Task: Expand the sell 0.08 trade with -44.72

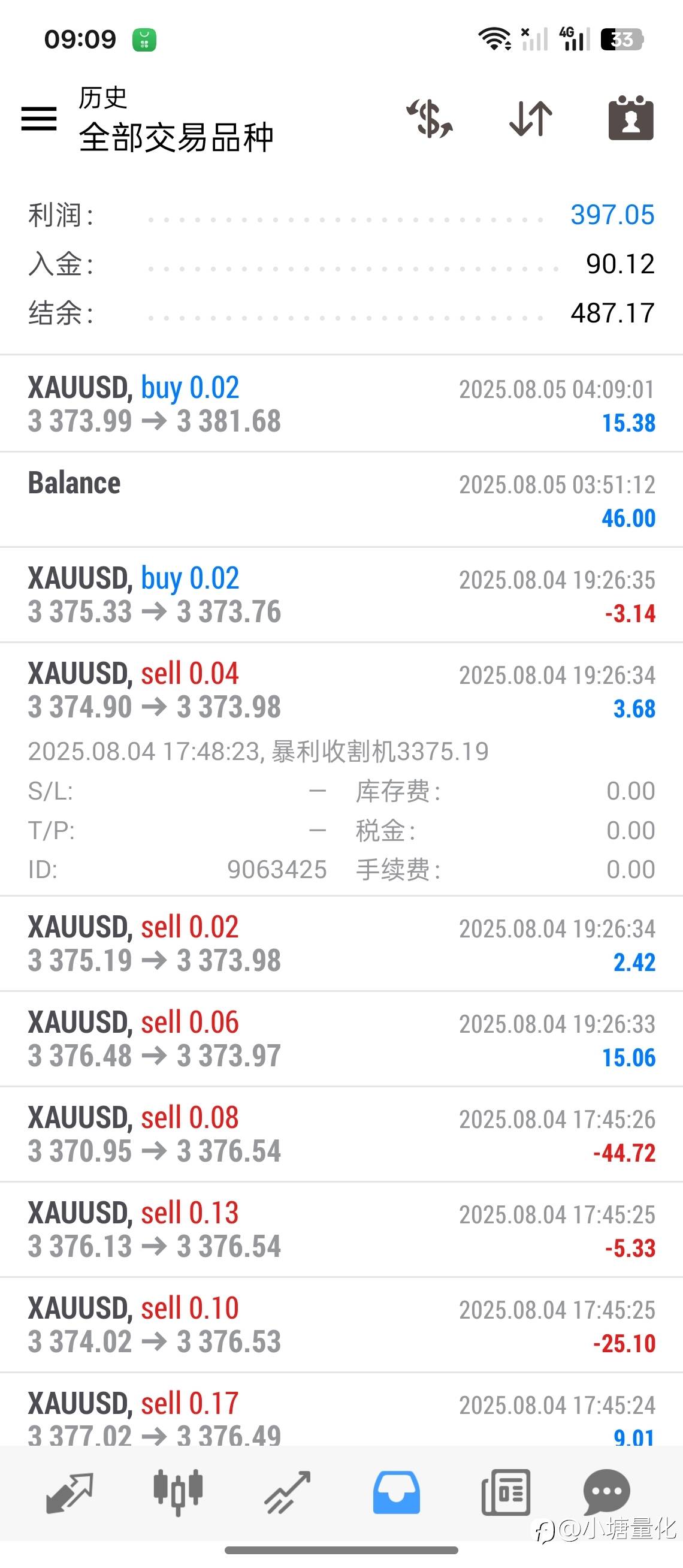Action: pos(341,1134)
